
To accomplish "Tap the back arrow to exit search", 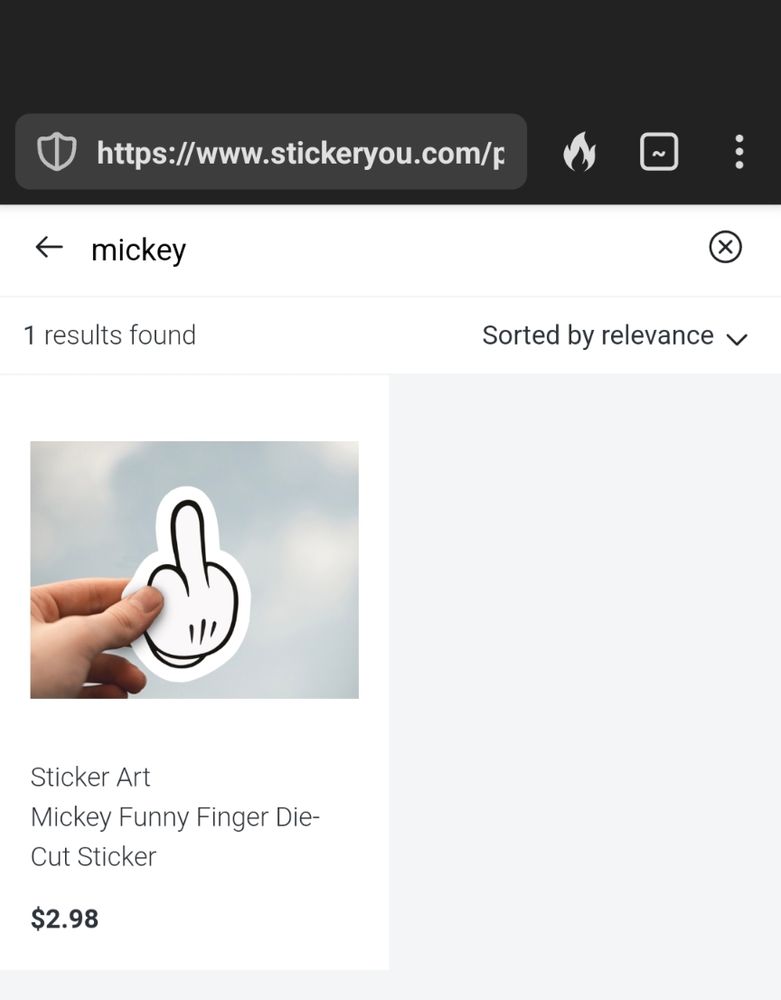I will (48, 248).
